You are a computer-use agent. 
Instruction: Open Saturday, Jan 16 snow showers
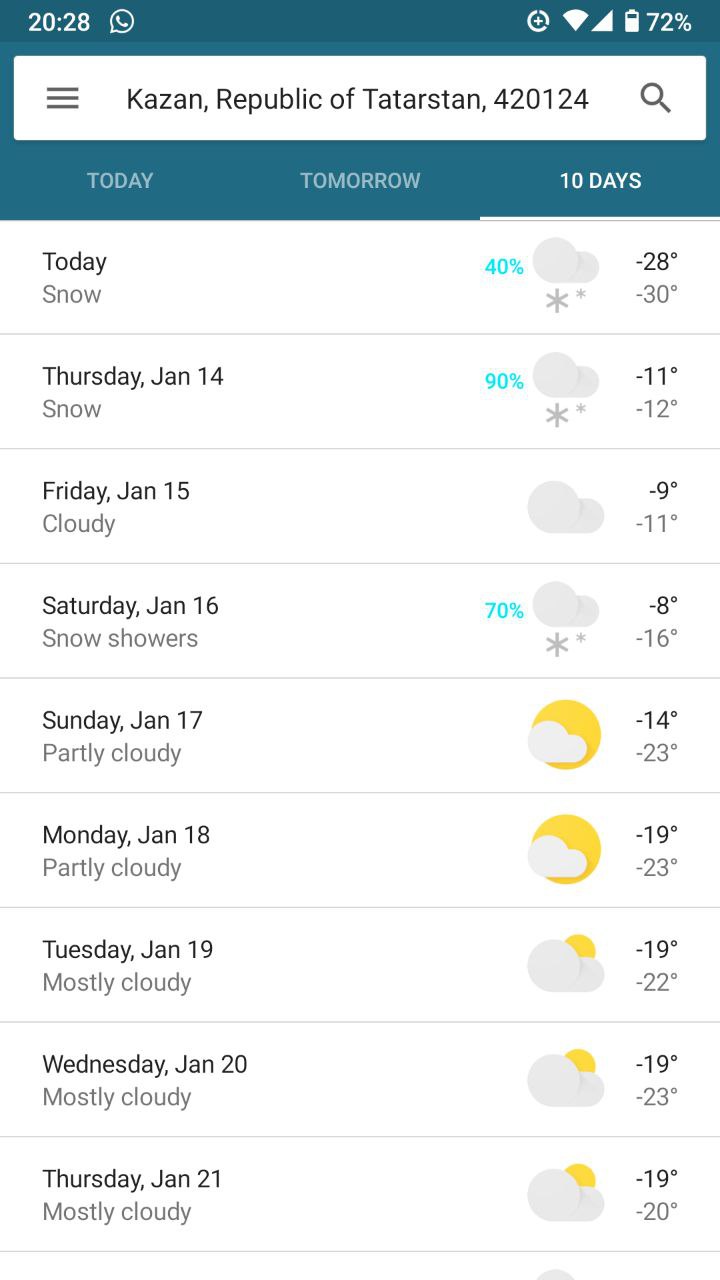(x=360, y=621)
